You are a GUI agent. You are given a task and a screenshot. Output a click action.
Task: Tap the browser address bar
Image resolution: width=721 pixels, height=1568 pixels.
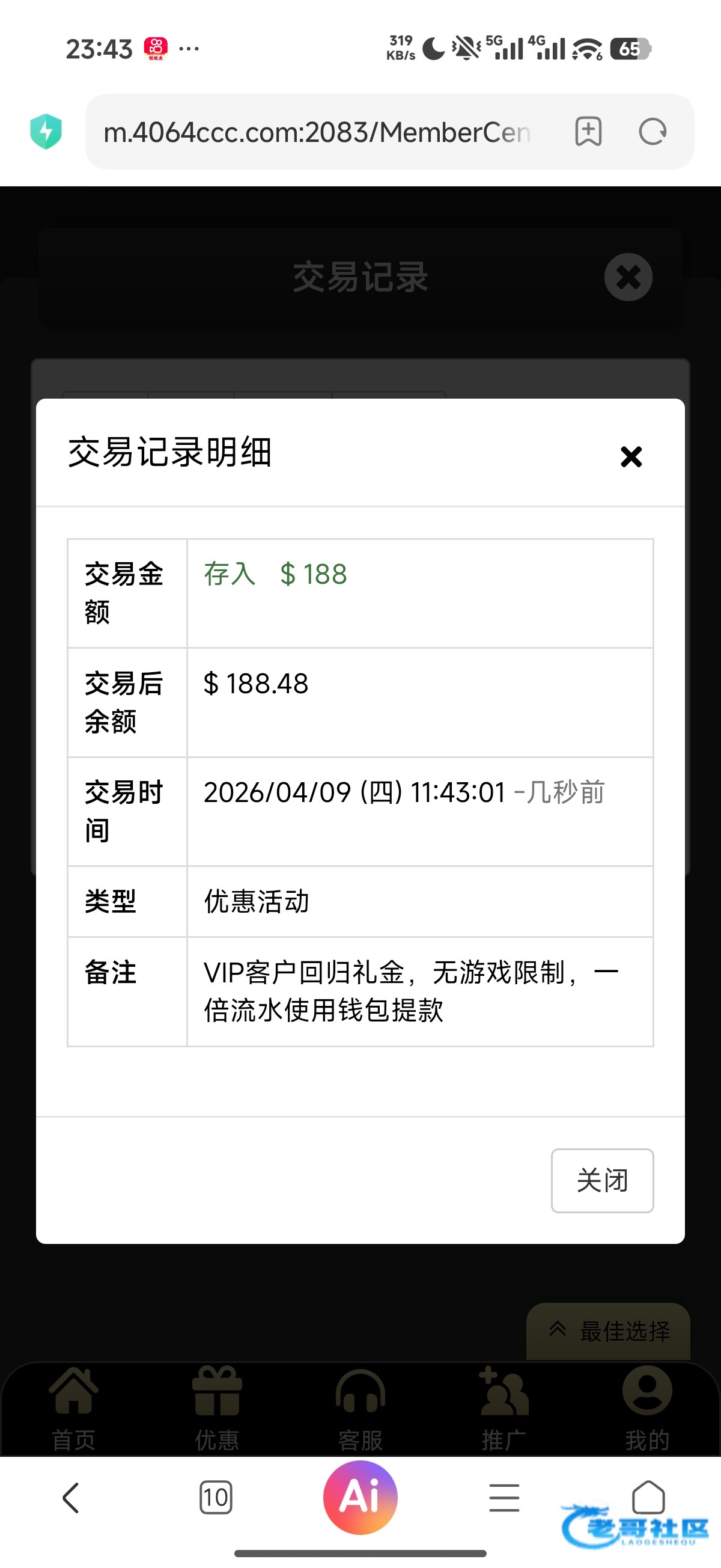(317, 132)
